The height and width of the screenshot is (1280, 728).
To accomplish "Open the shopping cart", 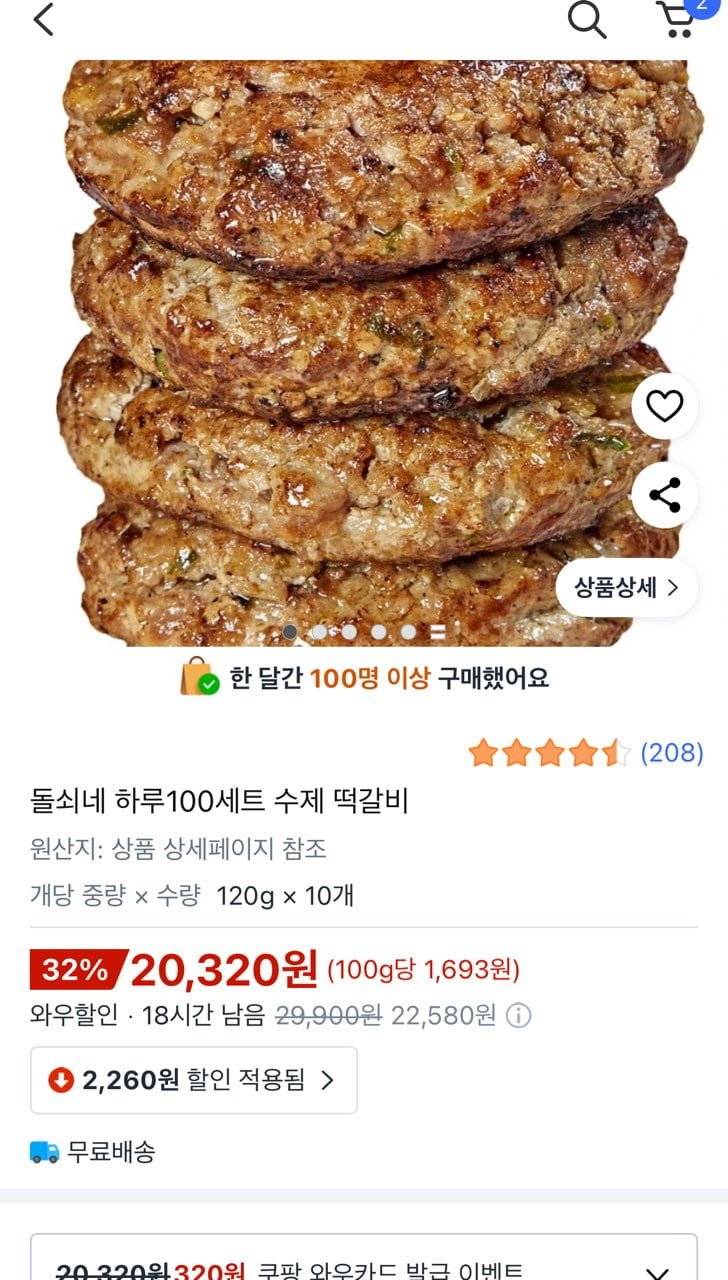I will 679,19.
